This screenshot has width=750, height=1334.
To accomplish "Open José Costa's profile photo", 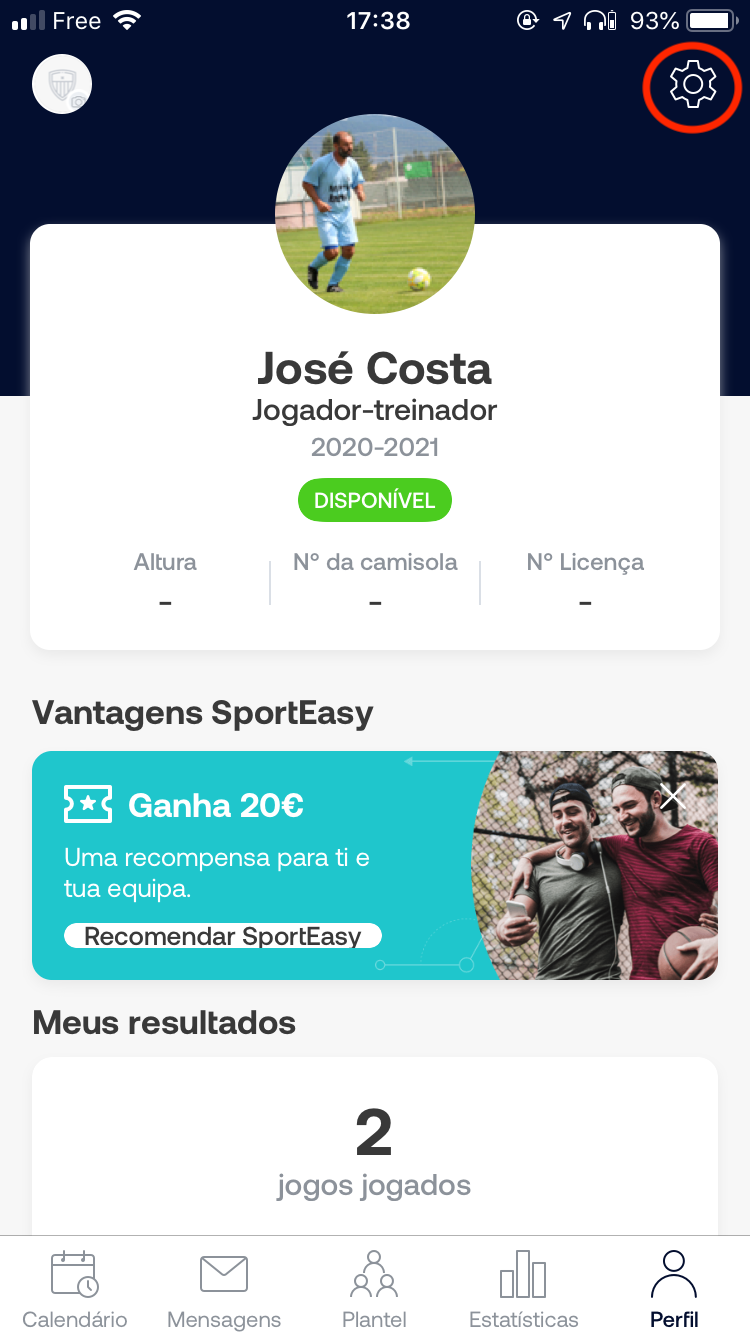I will pos(375,214).
